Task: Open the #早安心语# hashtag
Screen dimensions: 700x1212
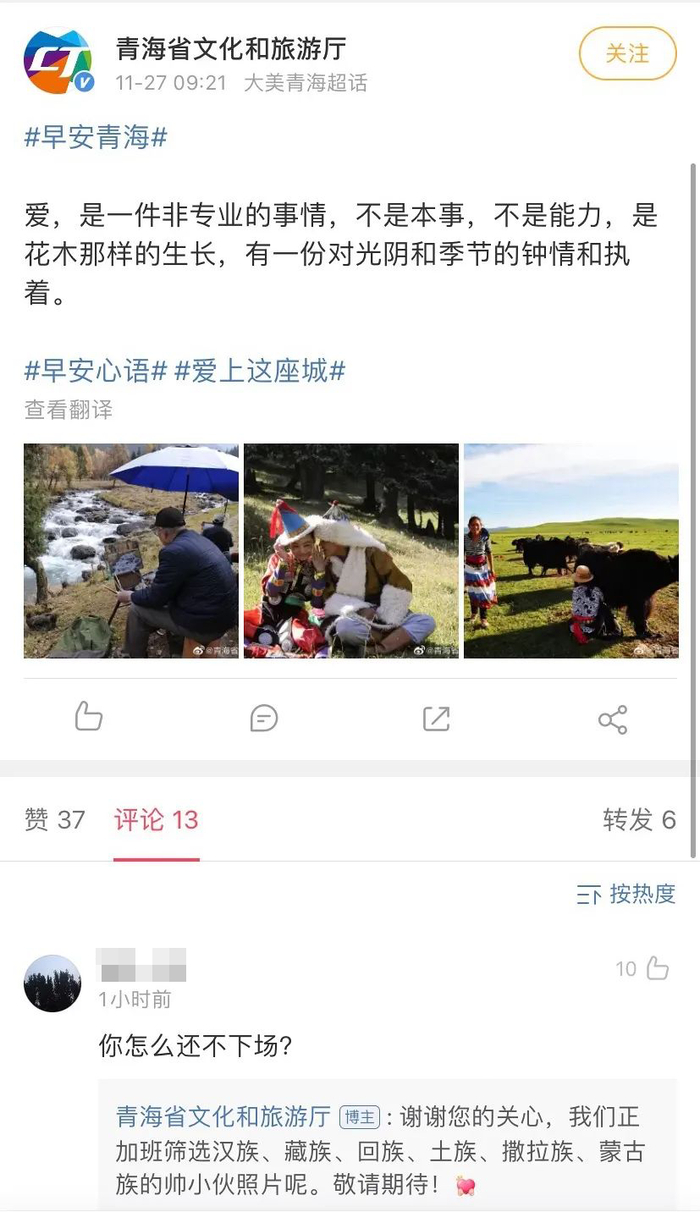Action: click(95, 371)
